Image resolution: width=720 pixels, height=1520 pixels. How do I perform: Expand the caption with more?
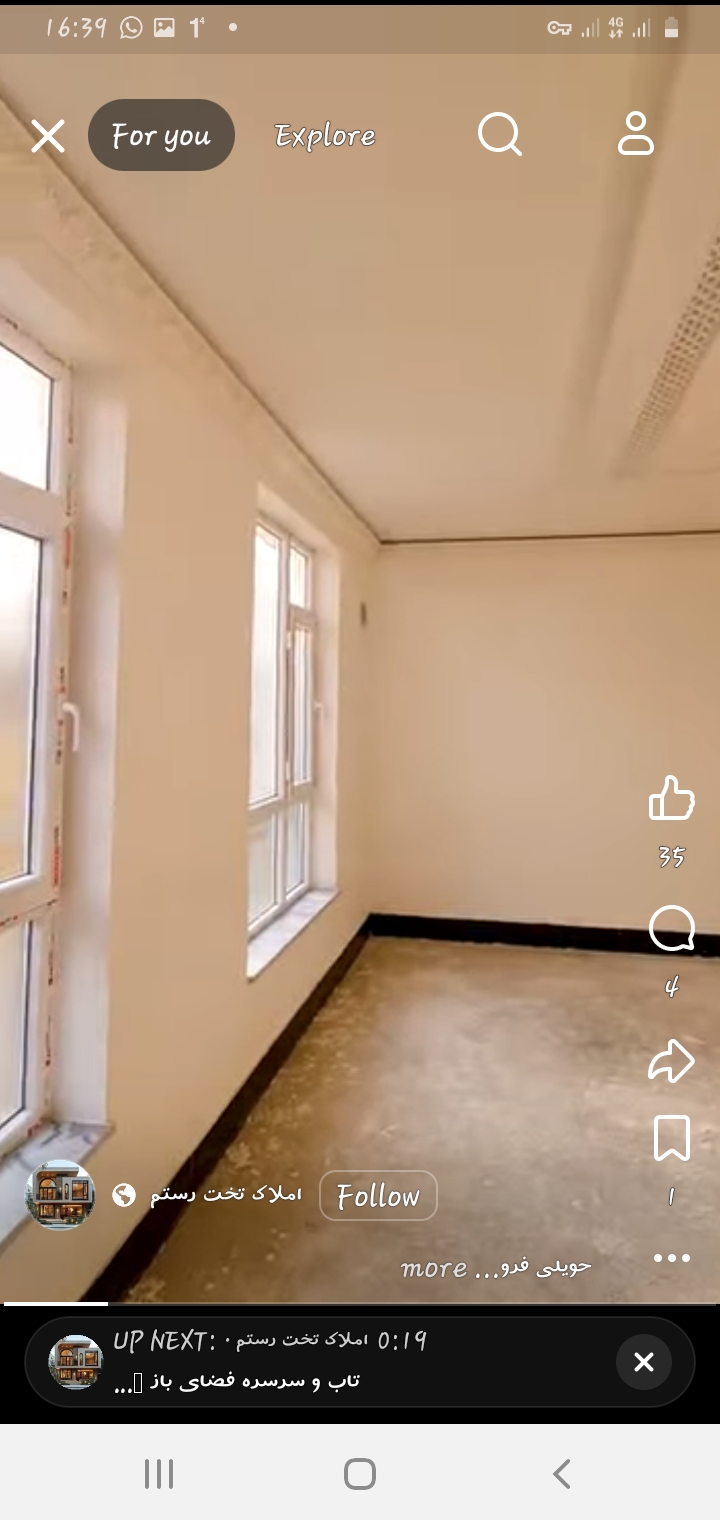click(433, 1268)
